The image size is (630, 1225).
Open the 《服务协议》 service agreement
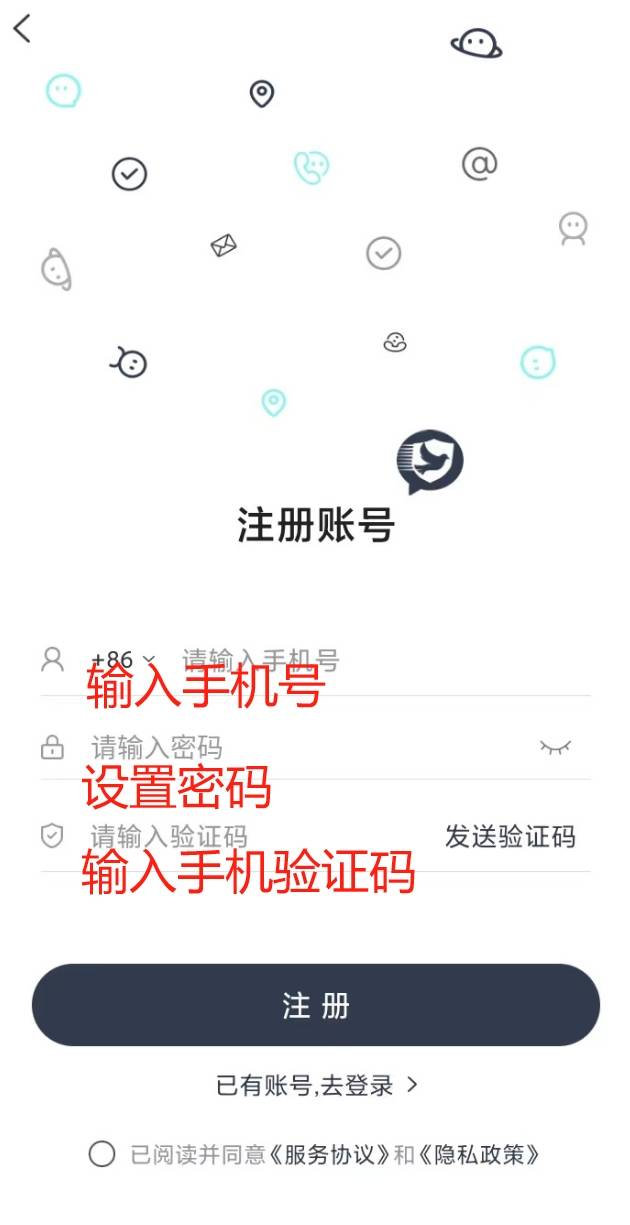click(x=331, y=1155)
